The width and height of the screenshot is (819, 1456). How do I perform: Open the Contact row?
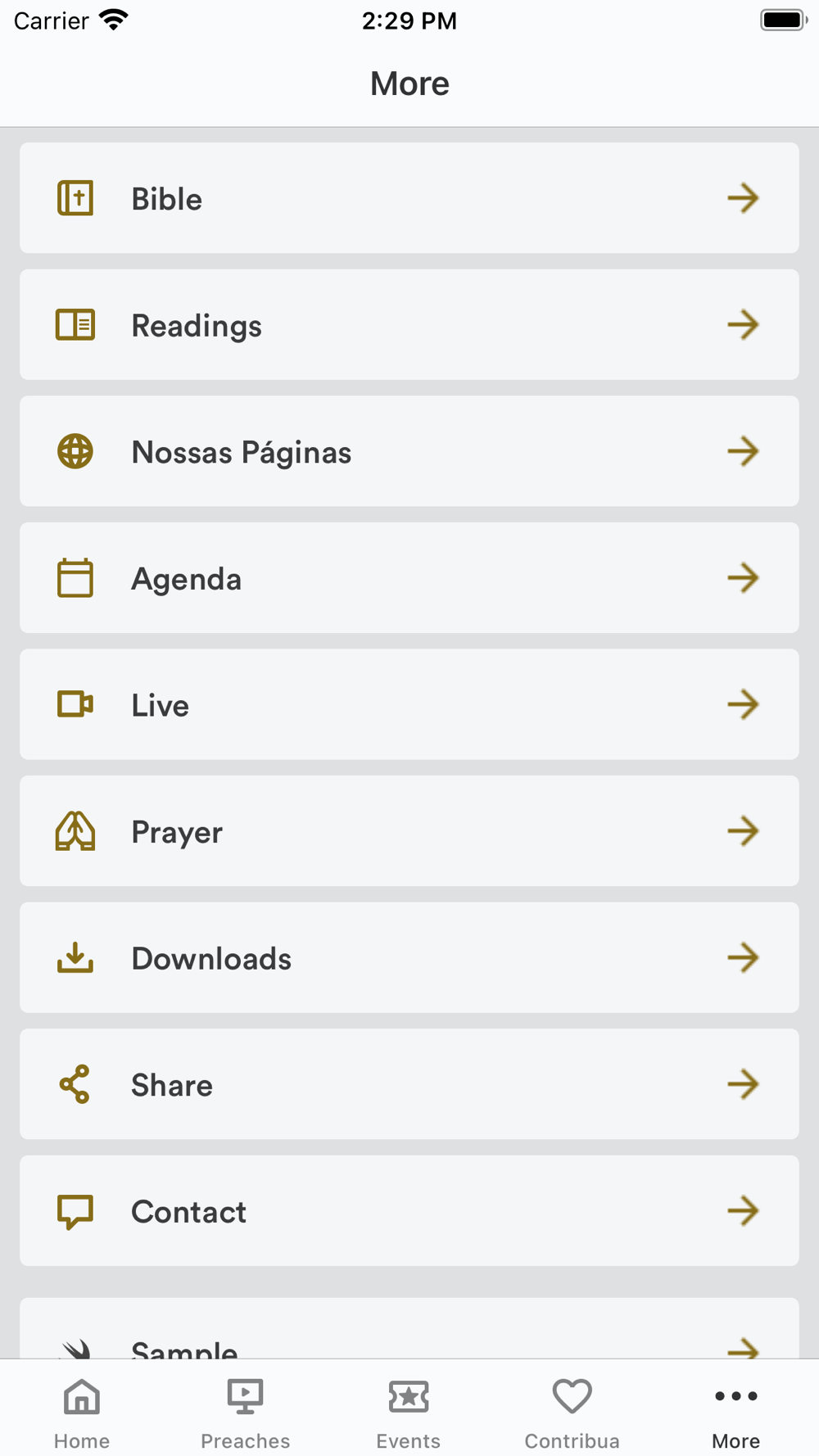[409, 1210]
